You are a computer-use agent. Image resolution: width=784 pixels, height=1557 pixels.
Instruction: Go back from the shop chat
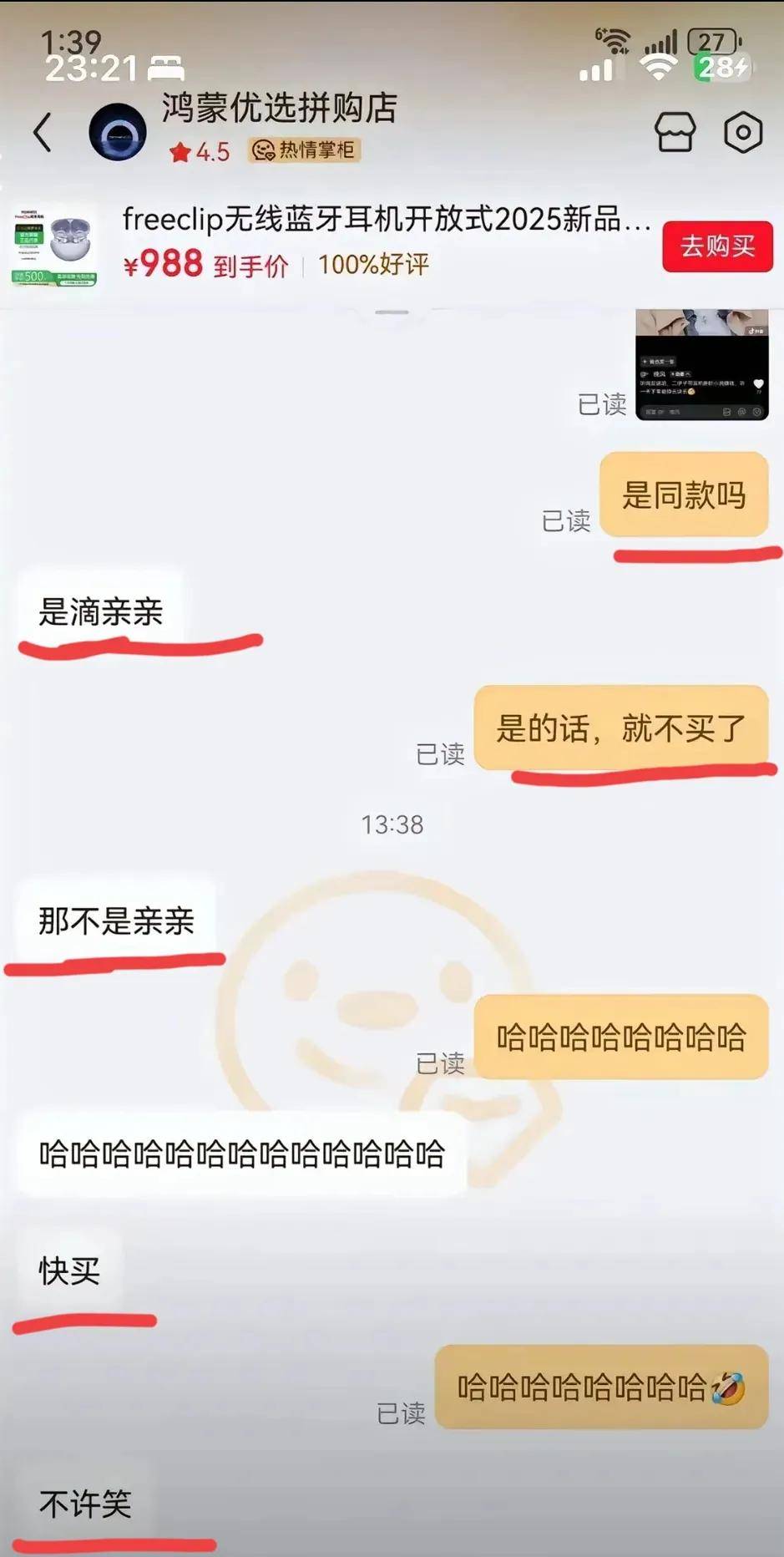click(x=43, y=132)
